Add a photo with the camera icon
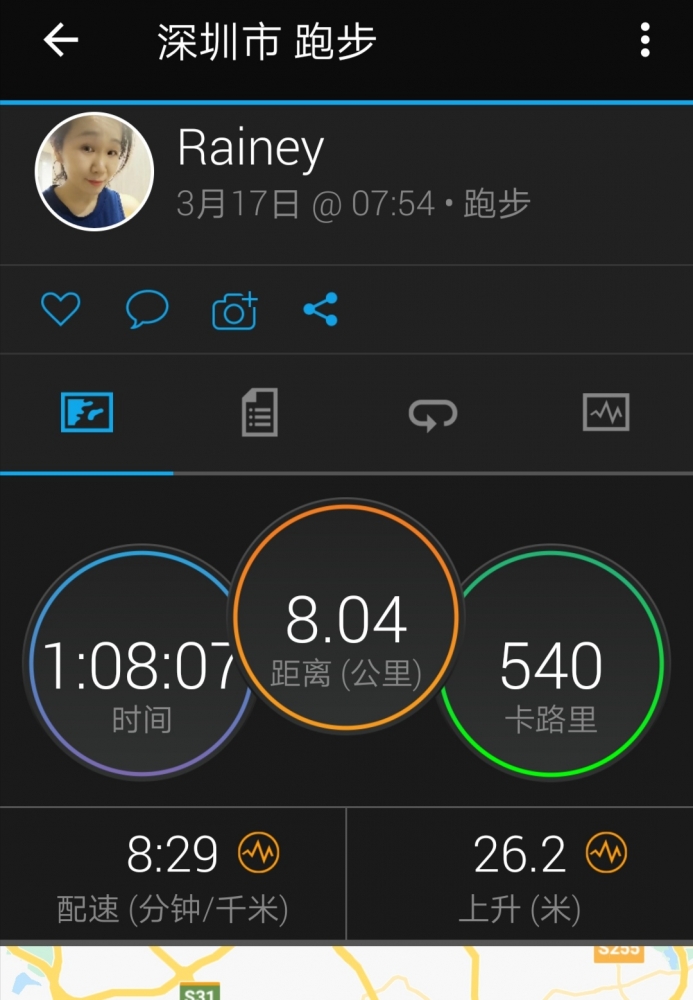Viewport: 693px width, 1000px height. [x=235, y=311]
